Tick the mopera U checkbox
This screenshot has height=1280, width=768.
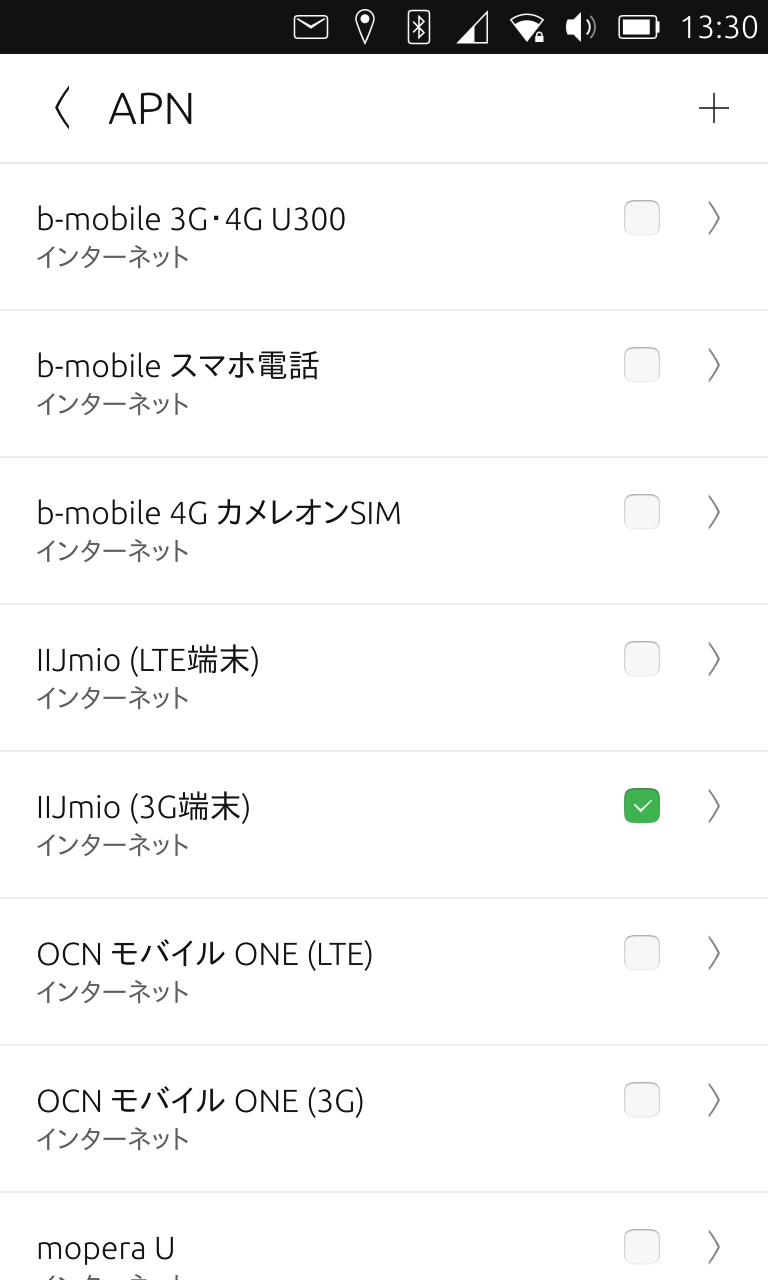click(x=641, y=1247)
